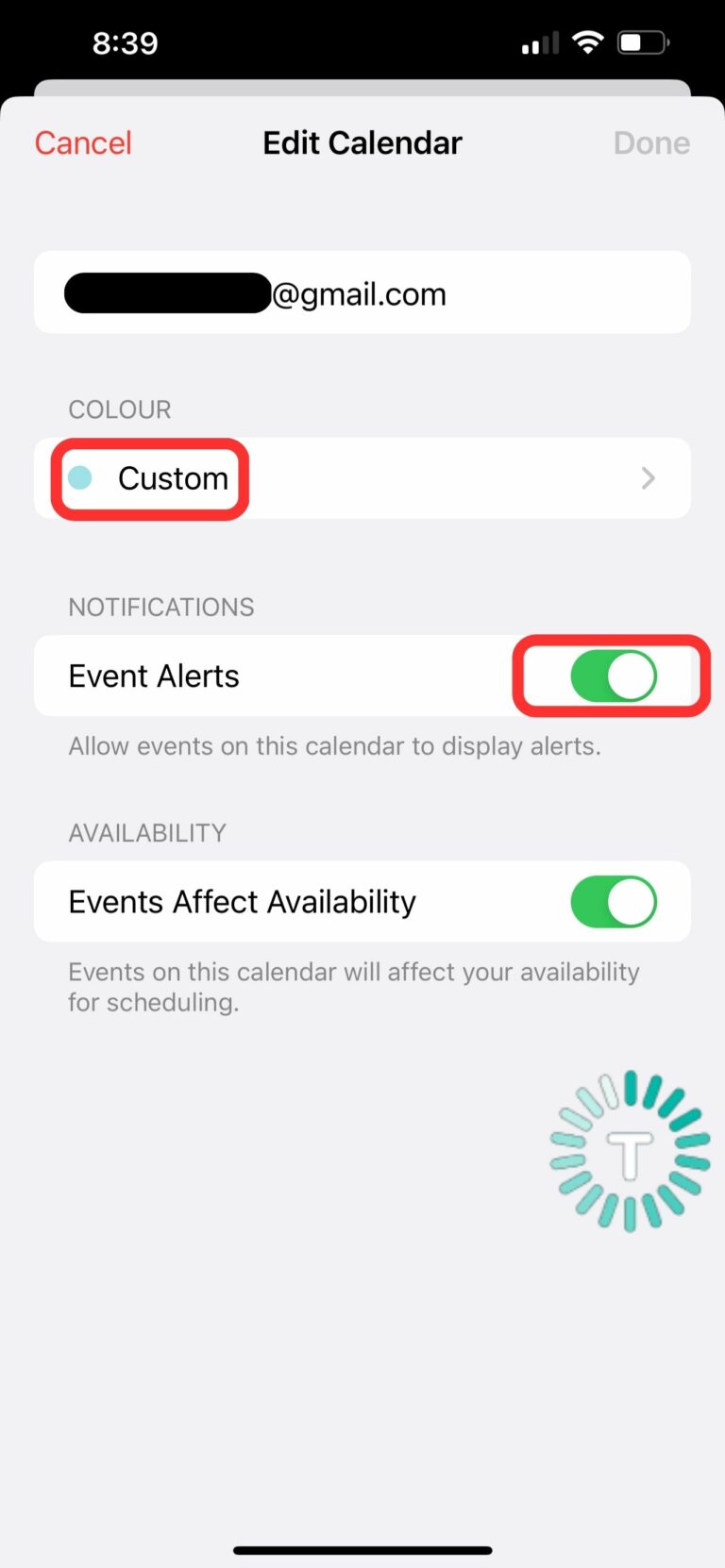Tap Cancel to discard changes

coord(82,142)
